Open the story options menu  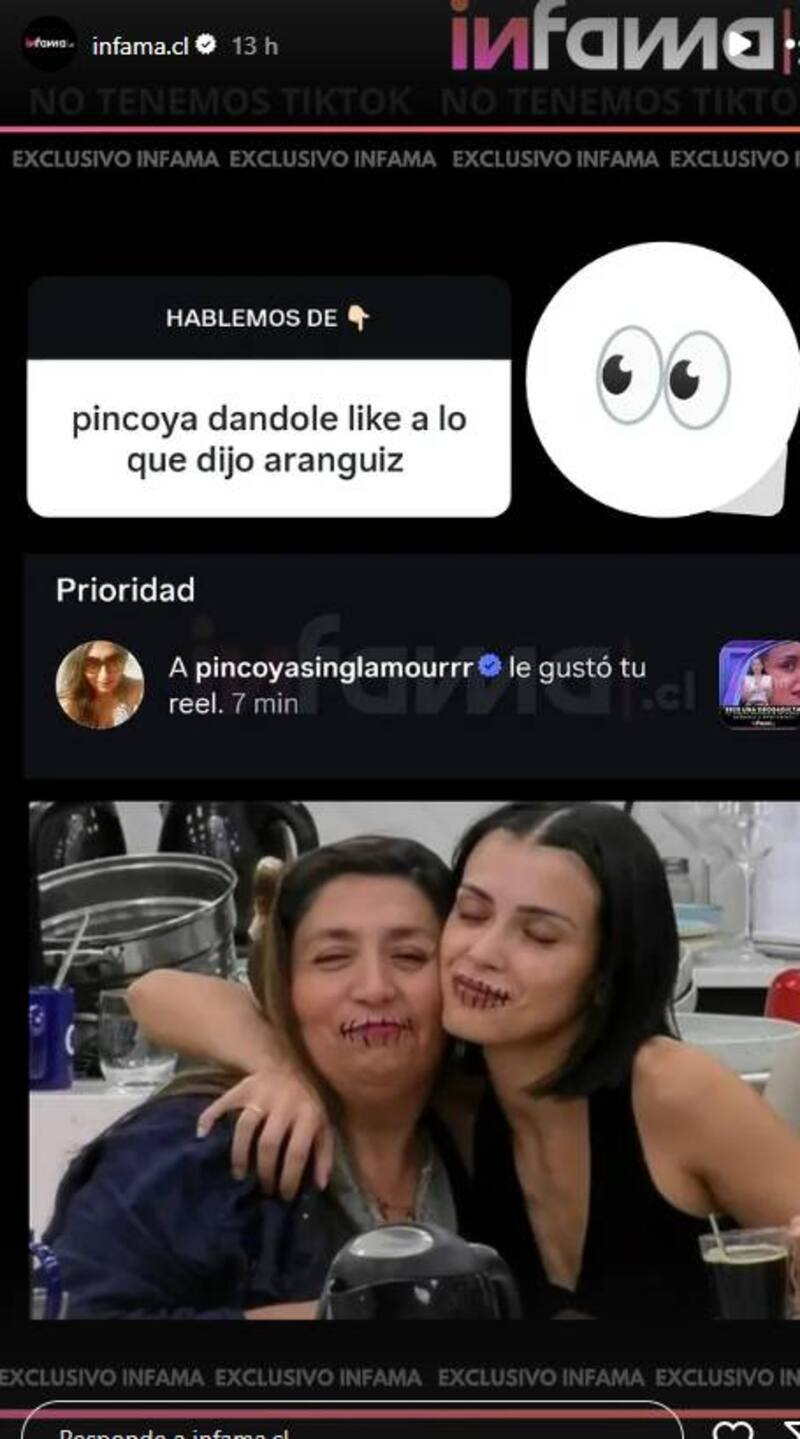(791, 44)
